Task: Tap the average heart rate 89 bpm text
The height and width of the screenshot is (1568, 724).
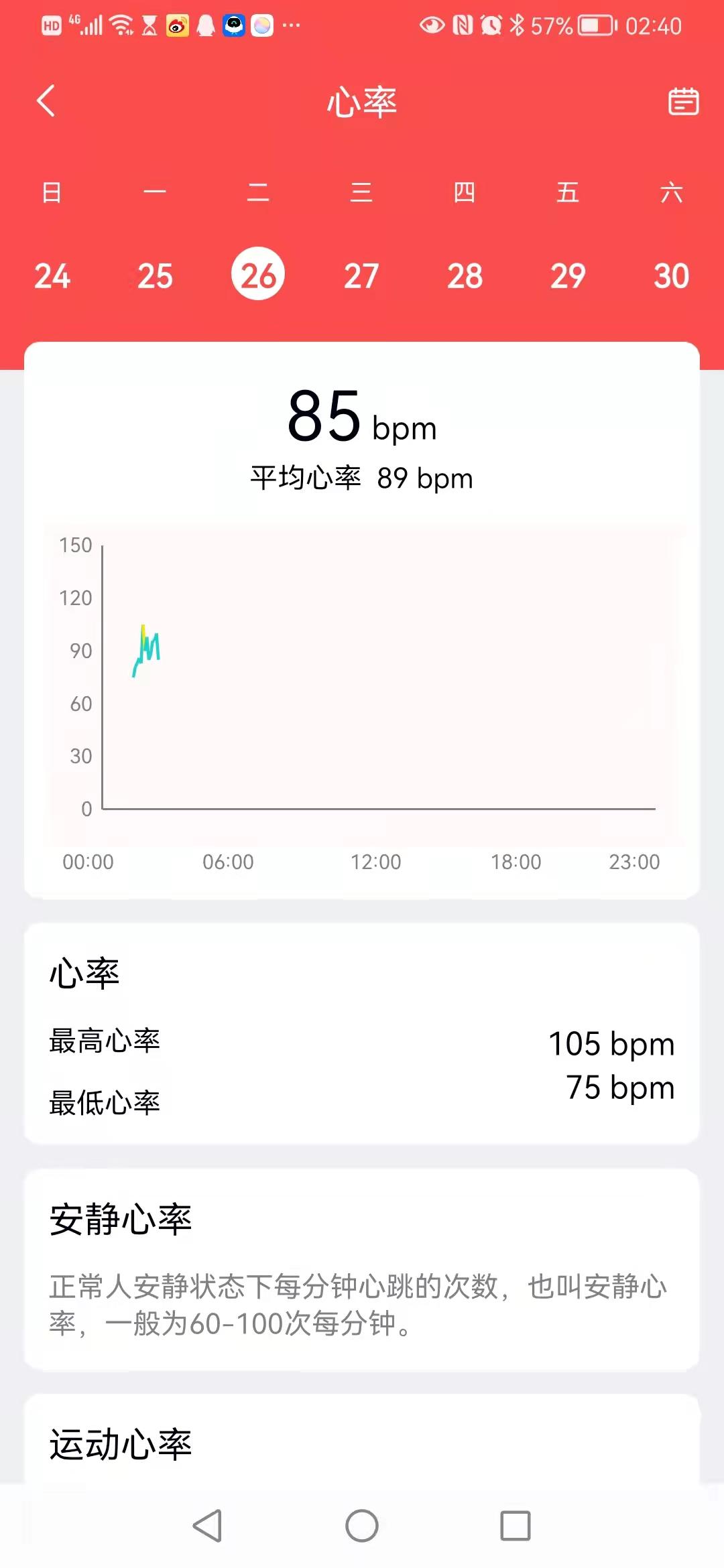Action: coord(361,478)
